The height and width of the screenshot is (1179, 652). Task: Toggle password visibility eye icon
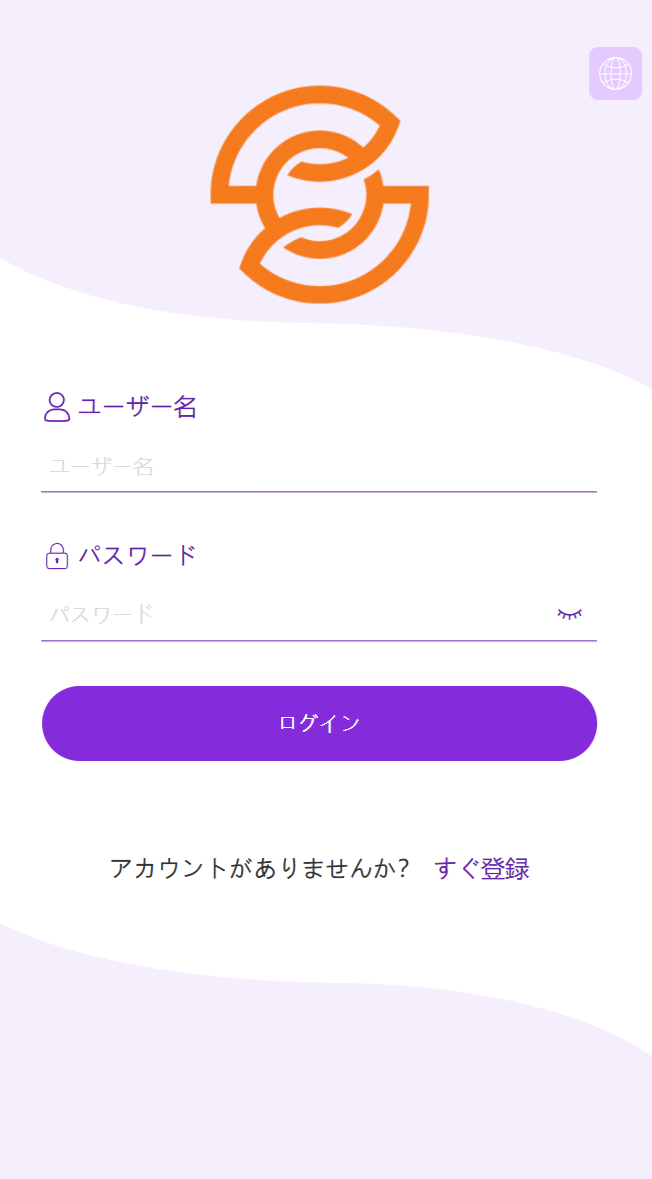coord(569,614)
